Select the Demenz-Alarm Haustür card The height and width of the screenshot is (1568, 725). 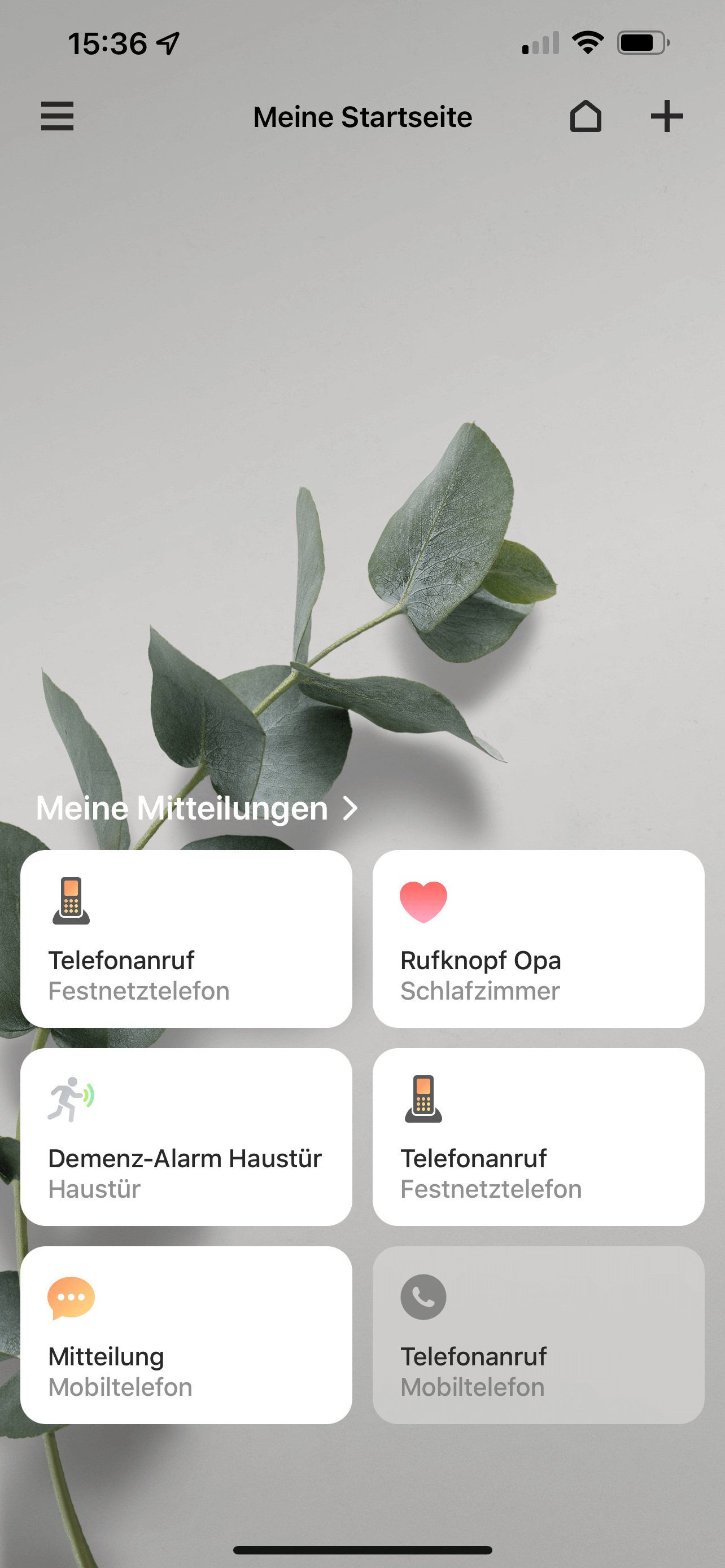tap(186, 1136)
